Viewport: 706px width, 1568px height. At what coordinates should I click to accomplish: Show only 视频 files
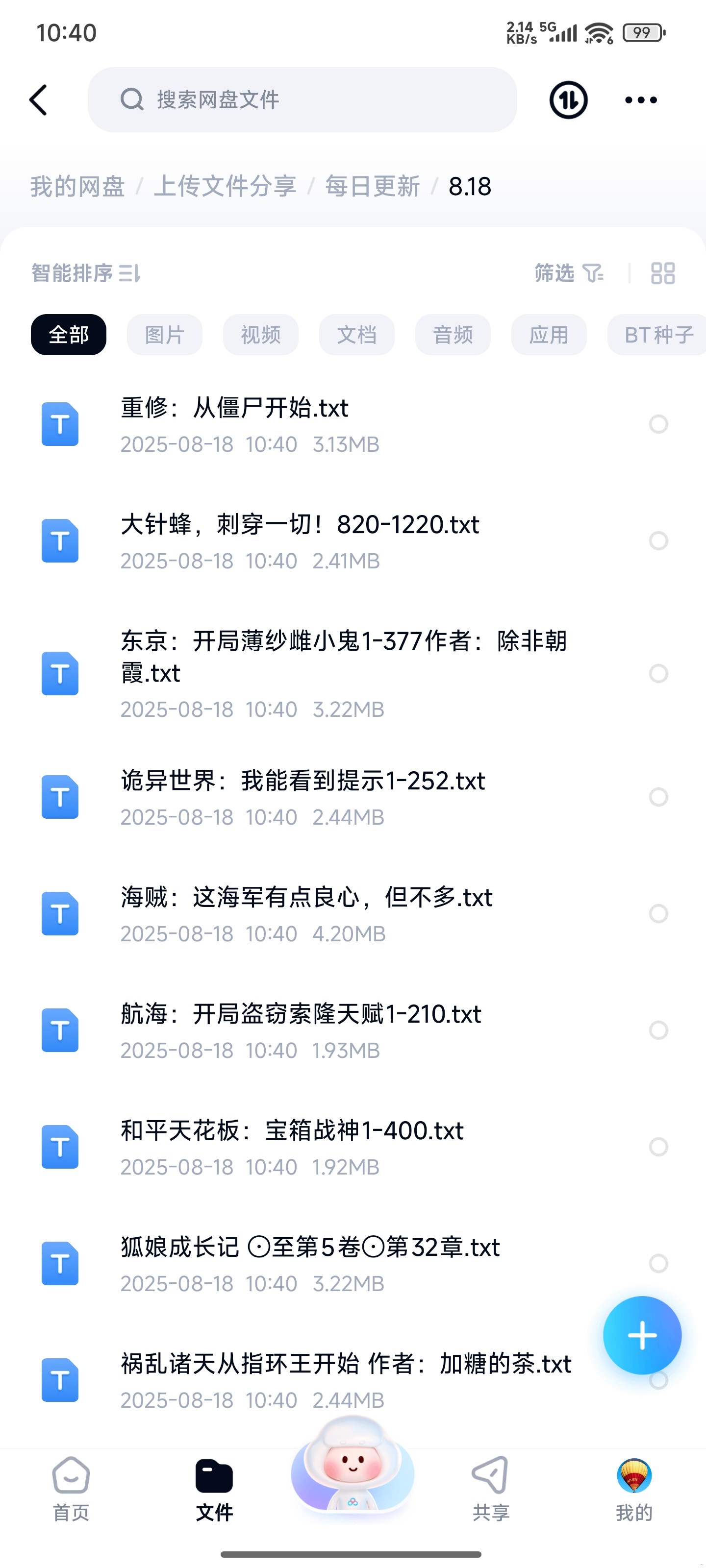point(261,335)
